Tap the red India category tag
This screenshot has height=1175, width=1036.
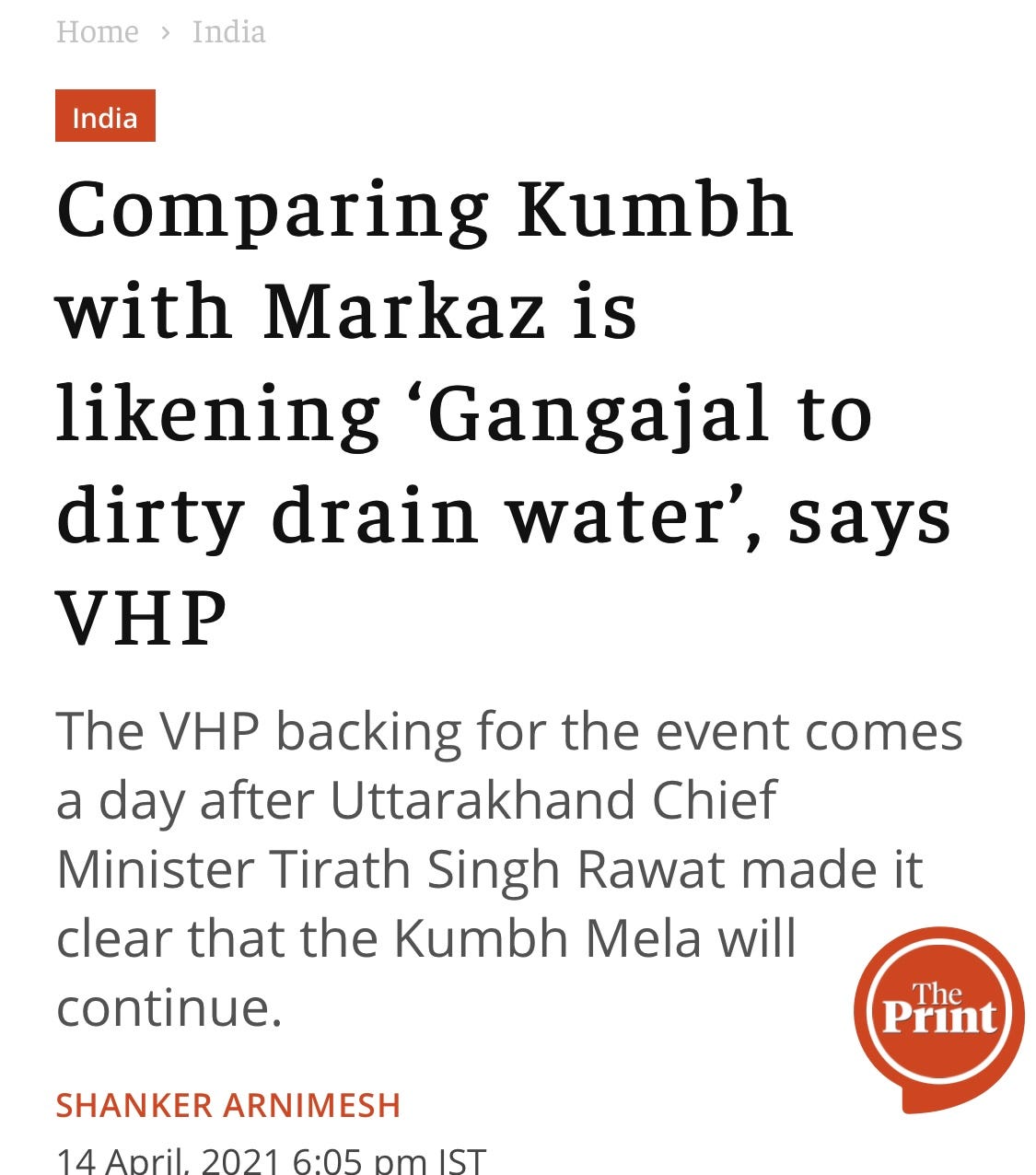pos(105,117)
